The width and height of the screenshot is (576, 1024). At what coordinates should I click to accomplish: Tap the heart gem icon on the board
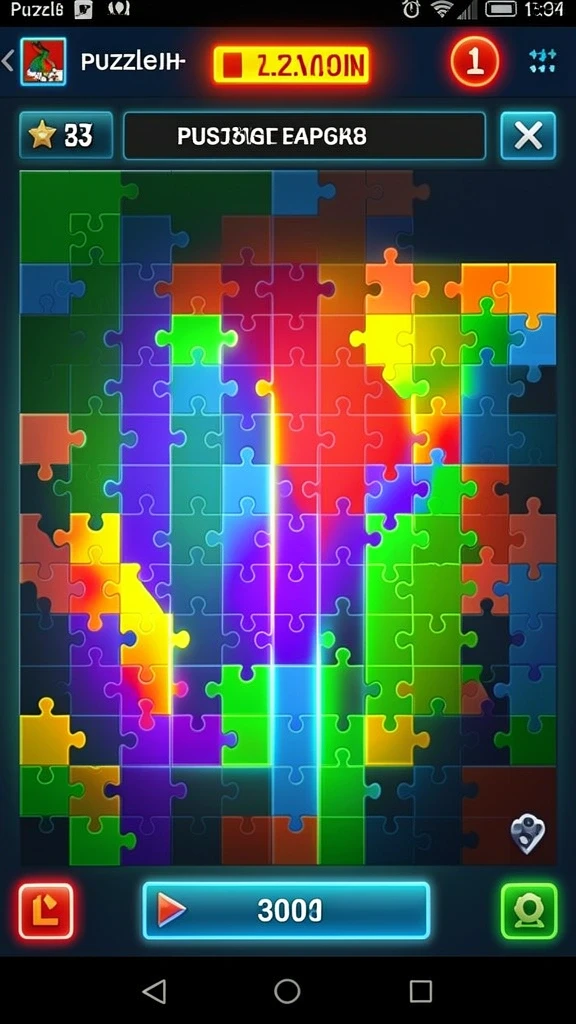527,834
